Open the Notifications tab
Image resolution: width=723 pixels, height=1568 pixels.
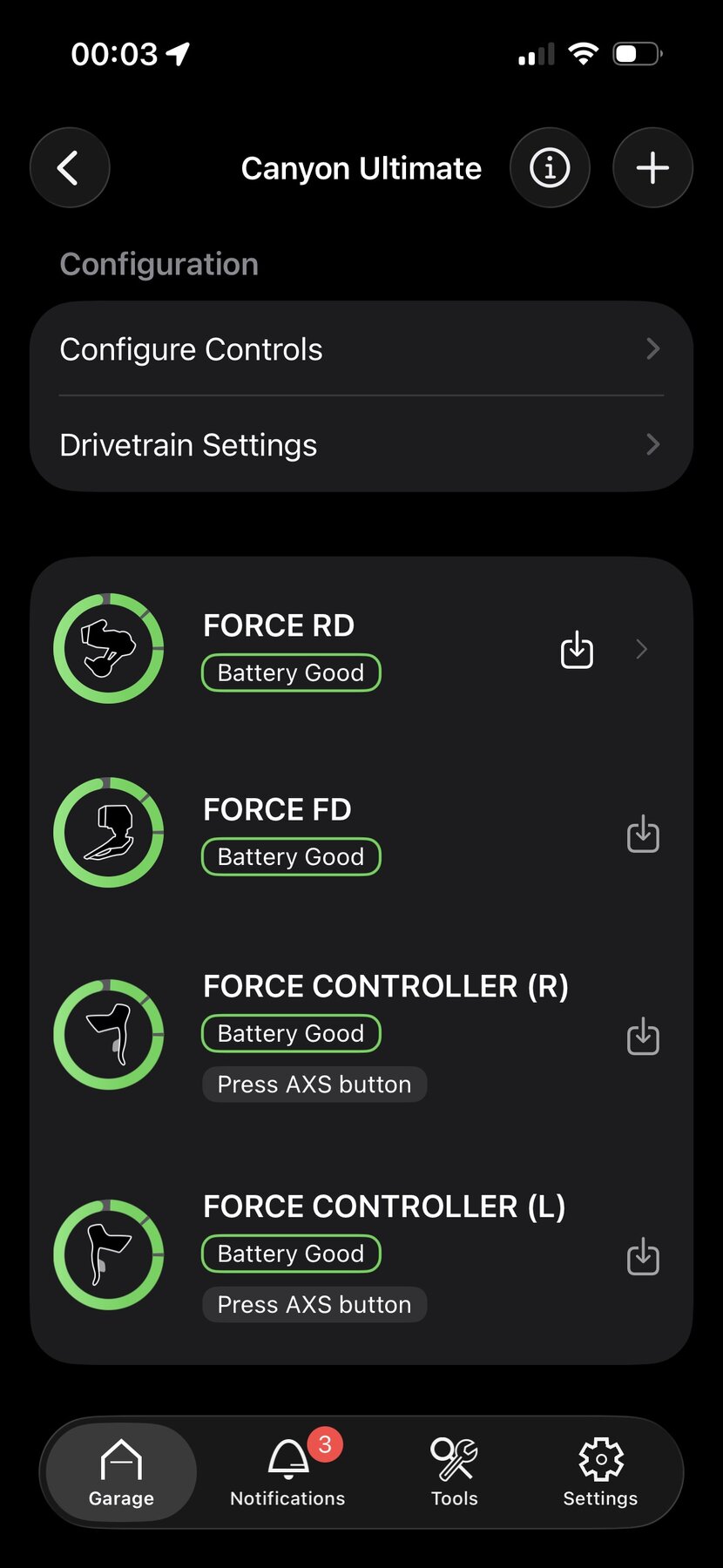[x=287, y=1472]
